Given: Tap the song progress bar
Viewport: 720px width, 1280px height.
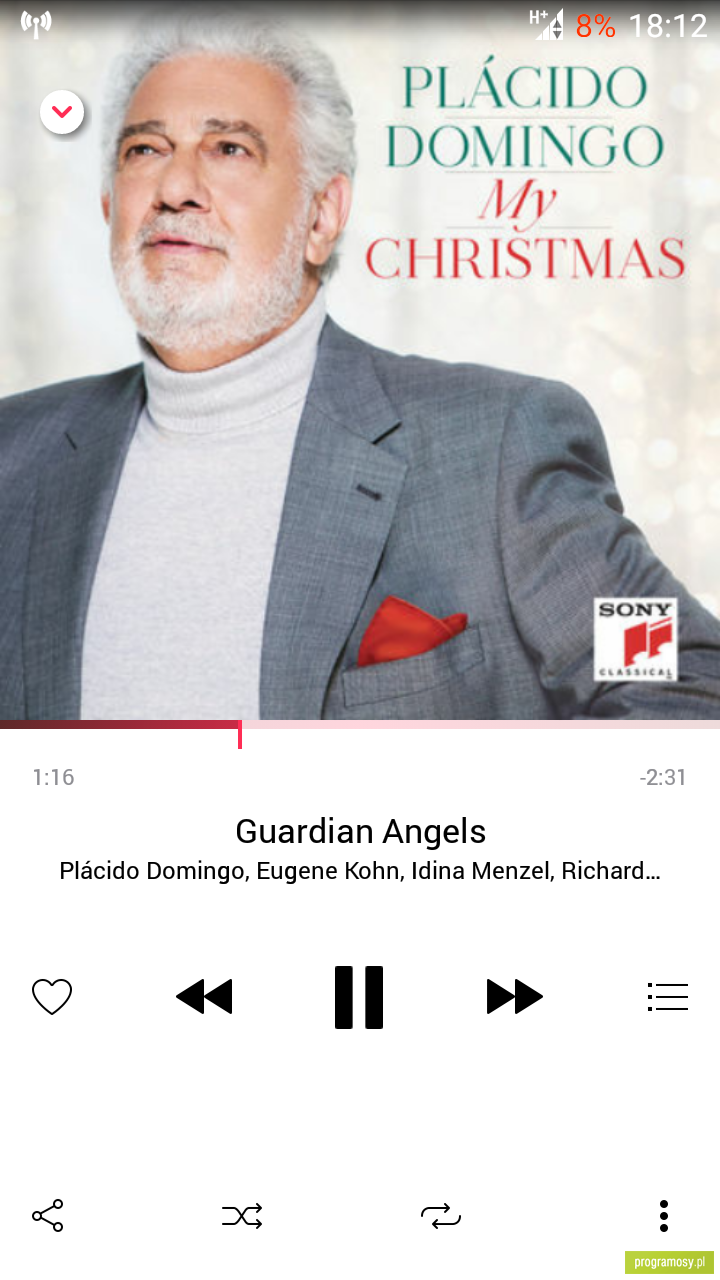Looking at the screenshot, I should point(360,725).
